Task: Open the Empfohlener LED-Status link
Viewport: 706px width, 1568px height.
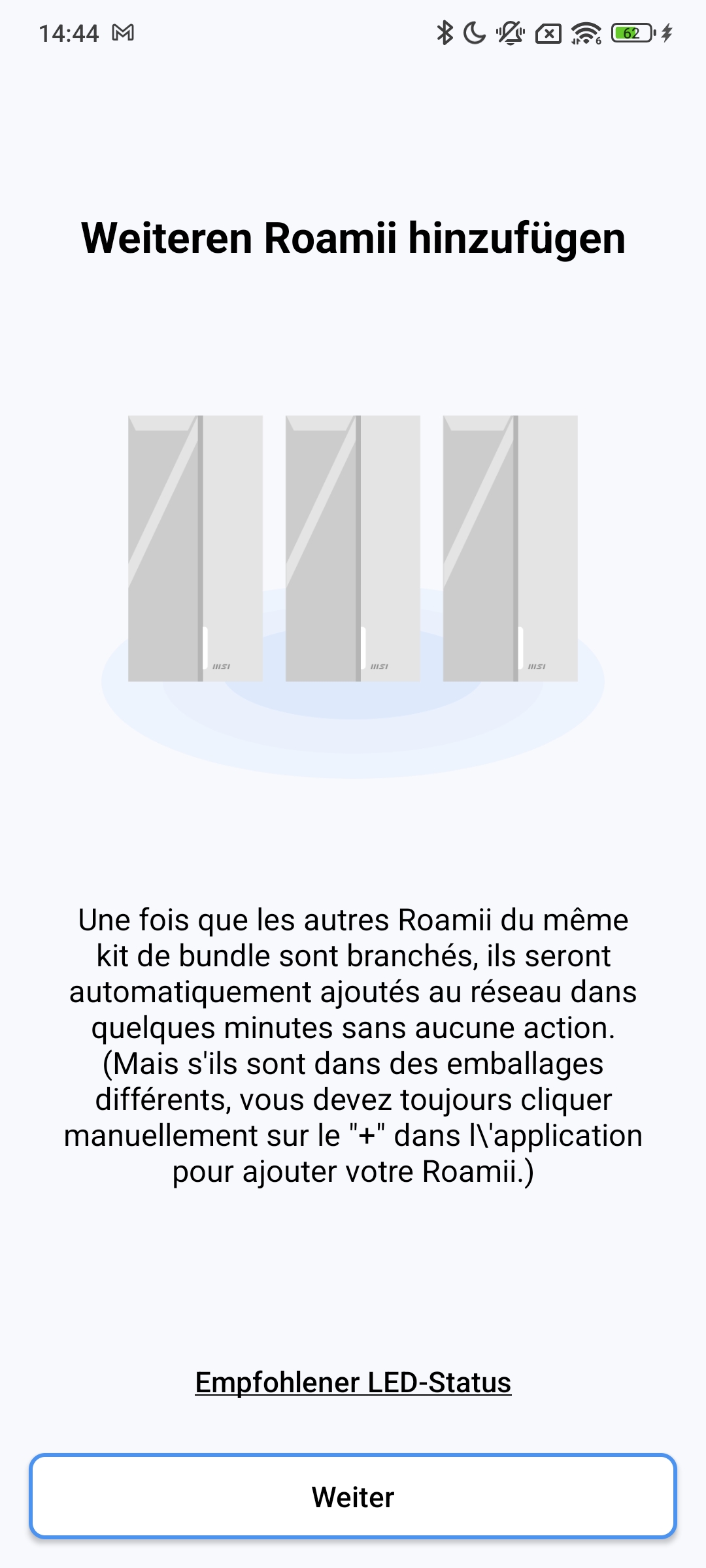Action: (x=353, y=1382)
